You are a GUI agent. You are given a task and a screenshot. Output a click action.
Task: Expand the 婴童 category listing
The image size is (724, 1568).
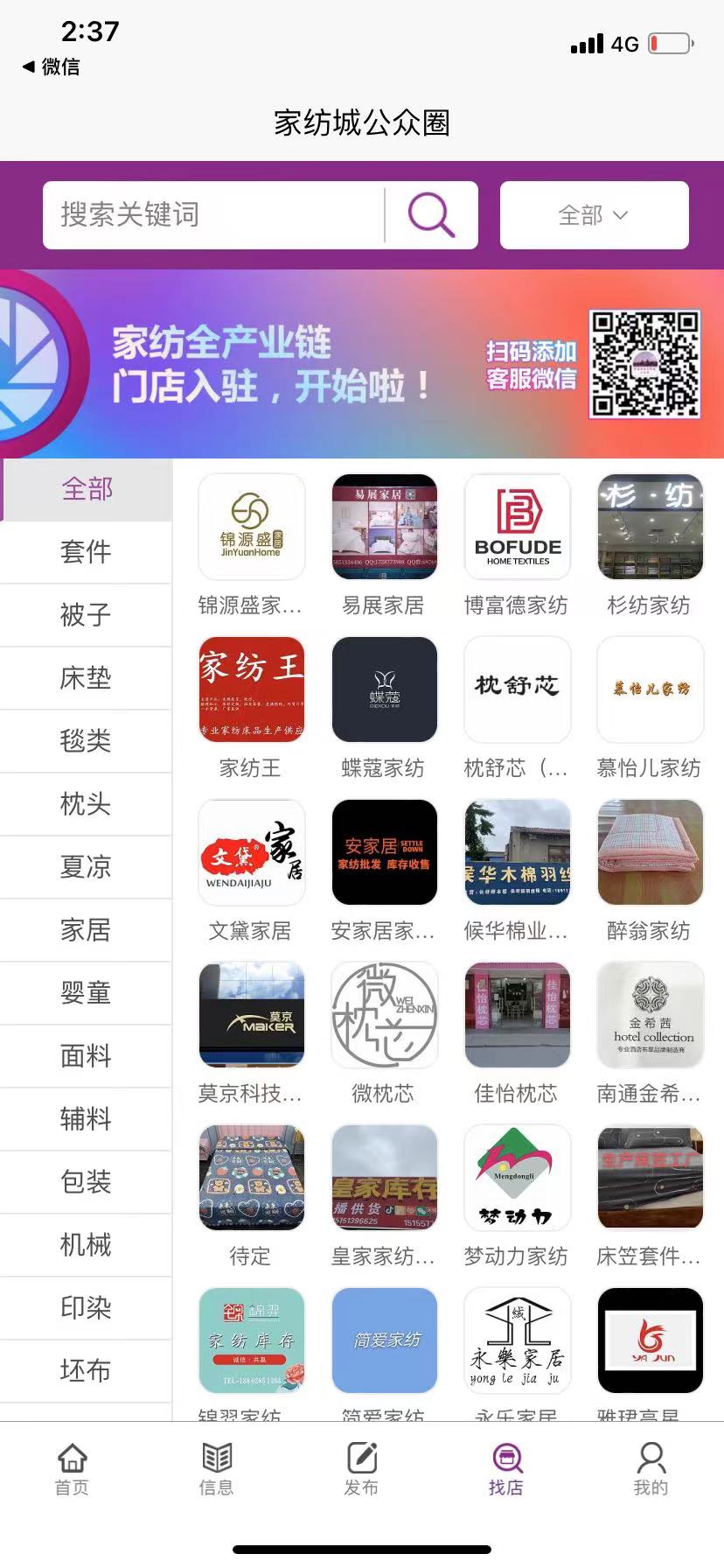pos(85,993)
